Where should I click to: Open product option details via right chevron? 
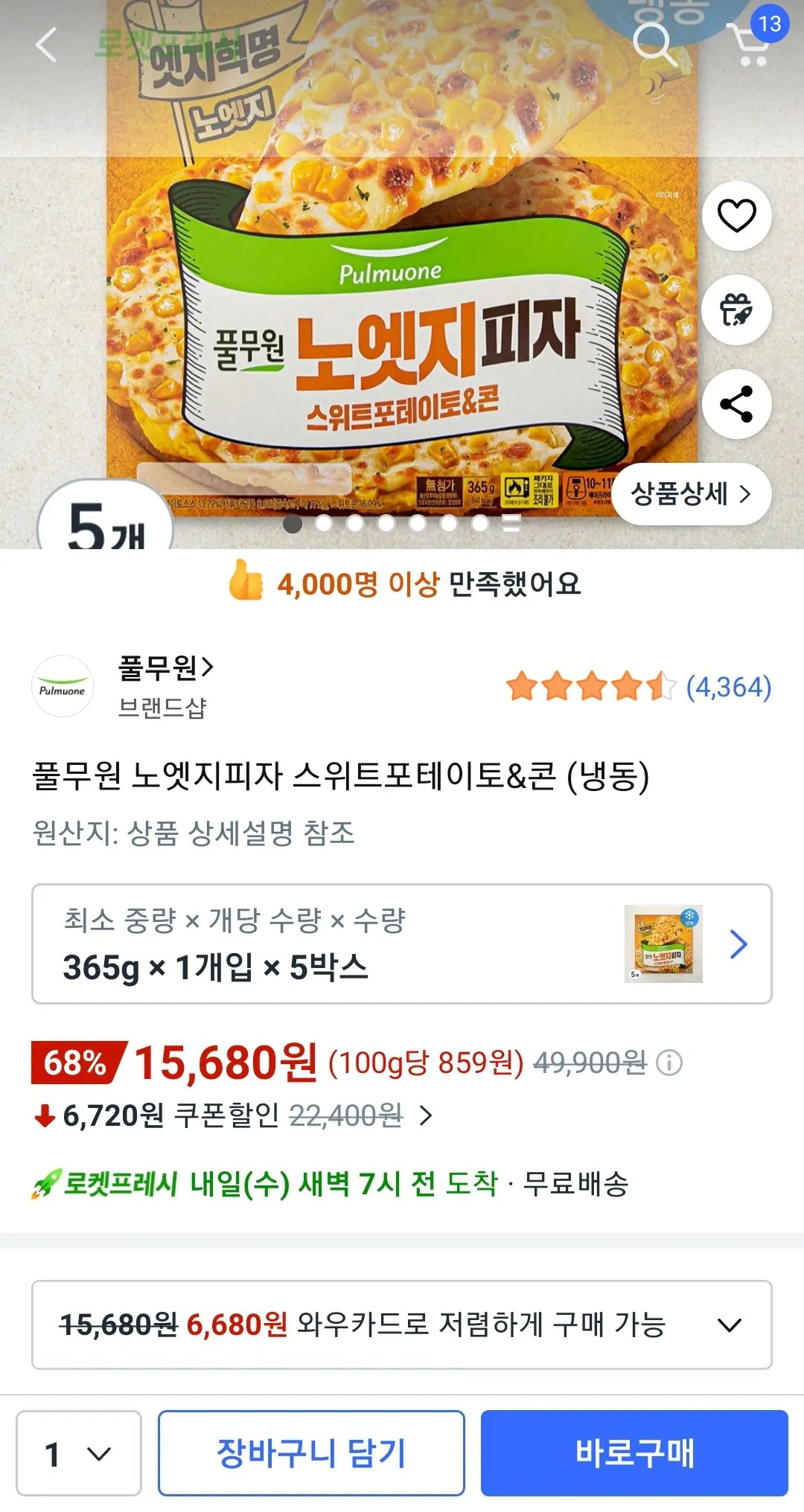739,944
